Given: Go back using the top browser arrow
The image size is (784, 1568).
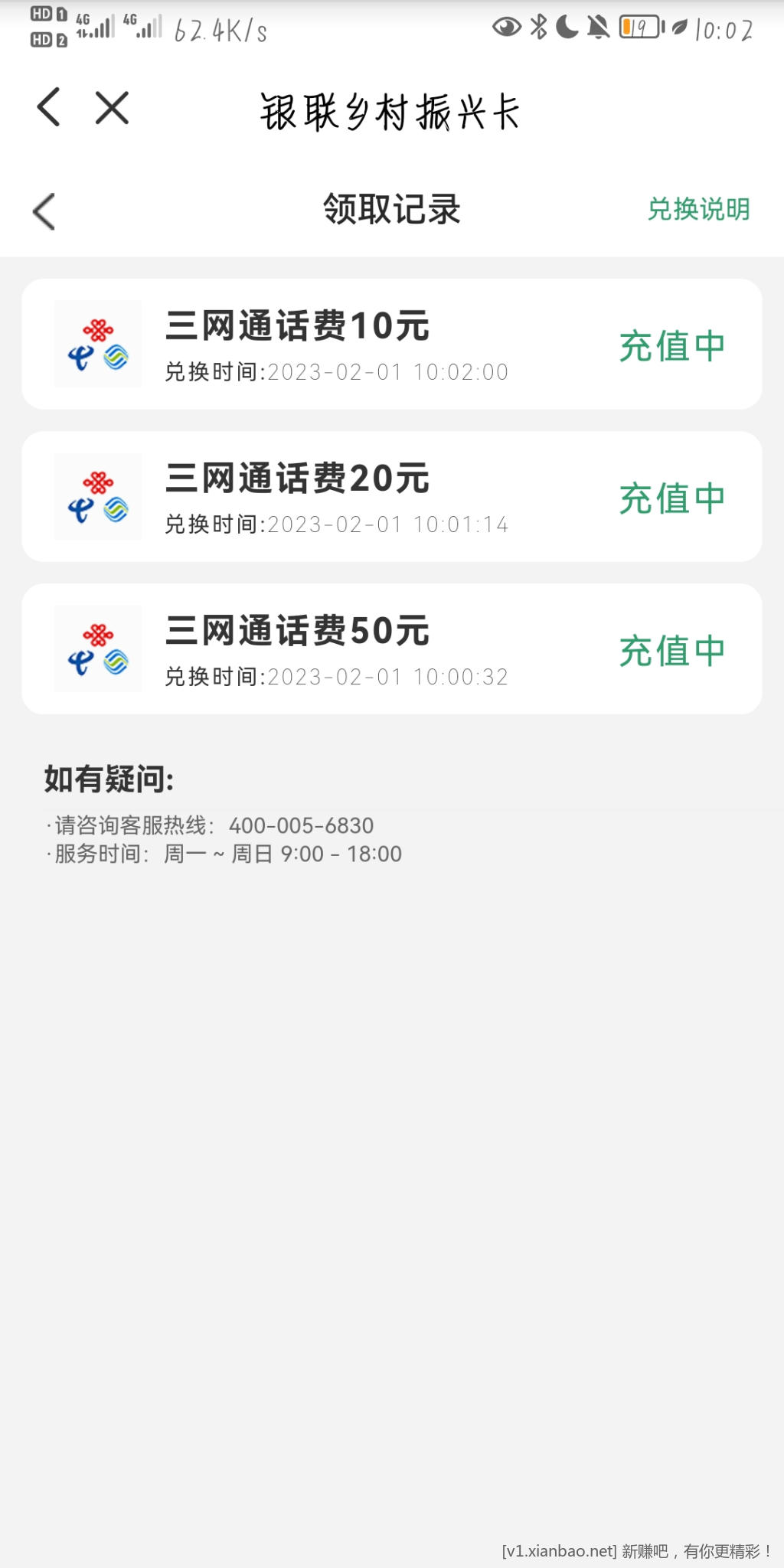Looking at the screenshot, I should click(x=48, y=107).
